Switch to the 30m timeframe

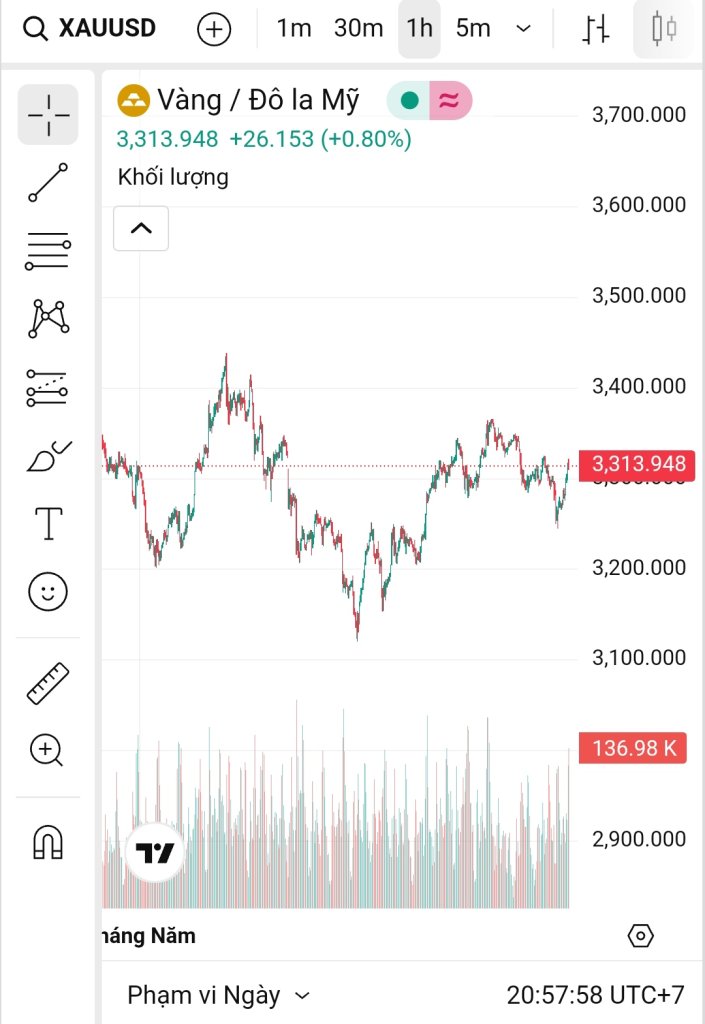(x=358, y=28)
